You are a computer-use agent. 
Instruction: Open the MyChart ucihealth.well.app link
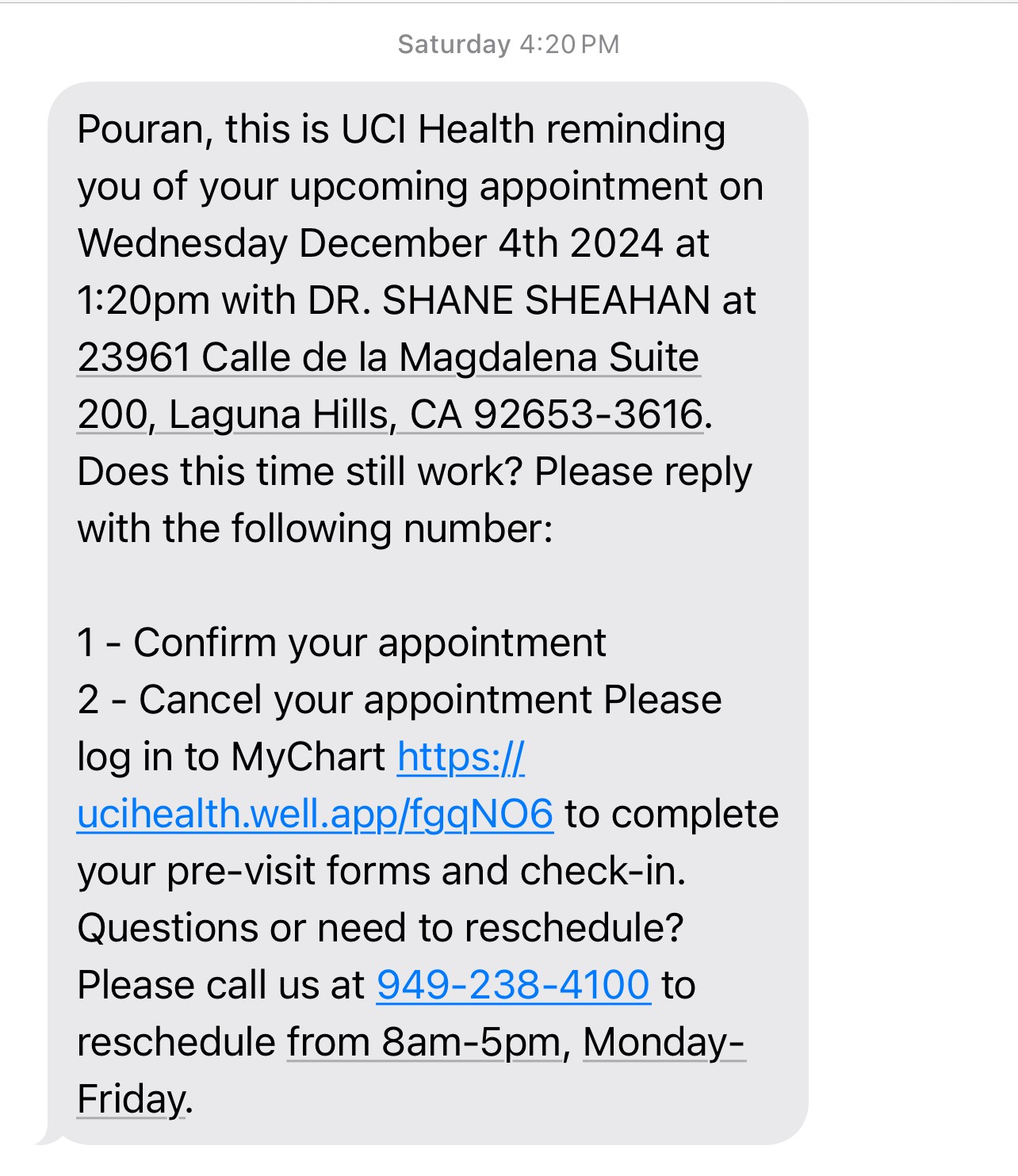click(315, 815)
